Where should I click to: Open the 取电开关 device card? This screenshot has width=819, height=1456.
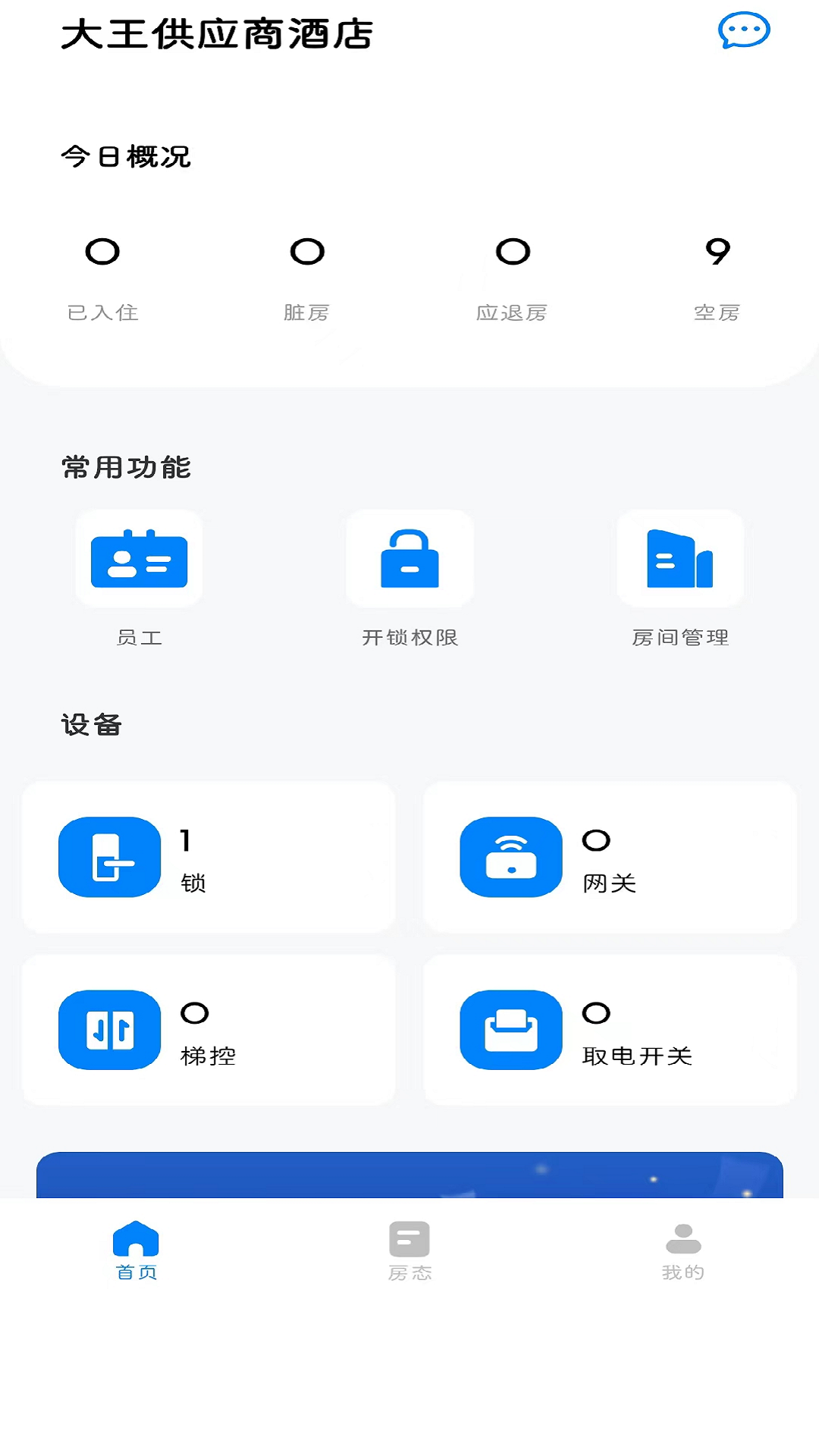[x=611, y=1030]
